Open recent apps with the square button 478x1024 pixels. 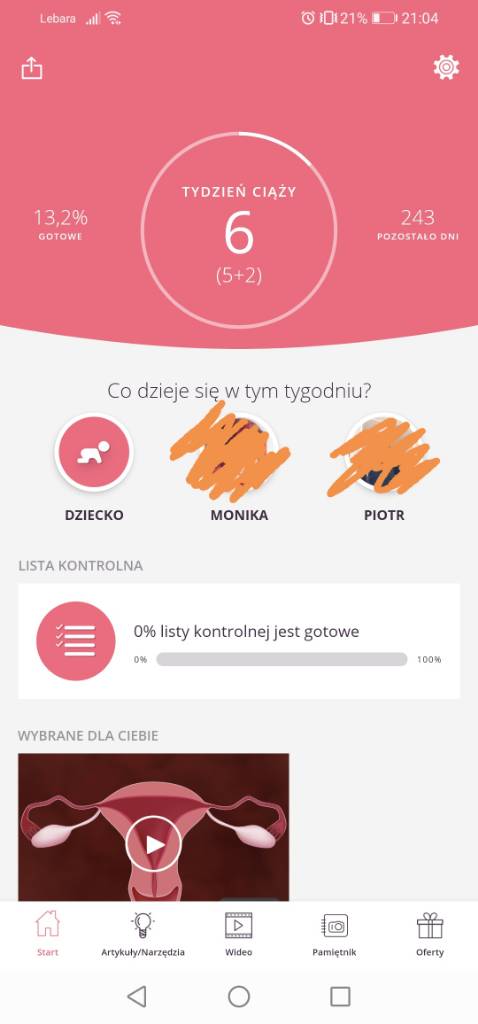pos(340,996)
